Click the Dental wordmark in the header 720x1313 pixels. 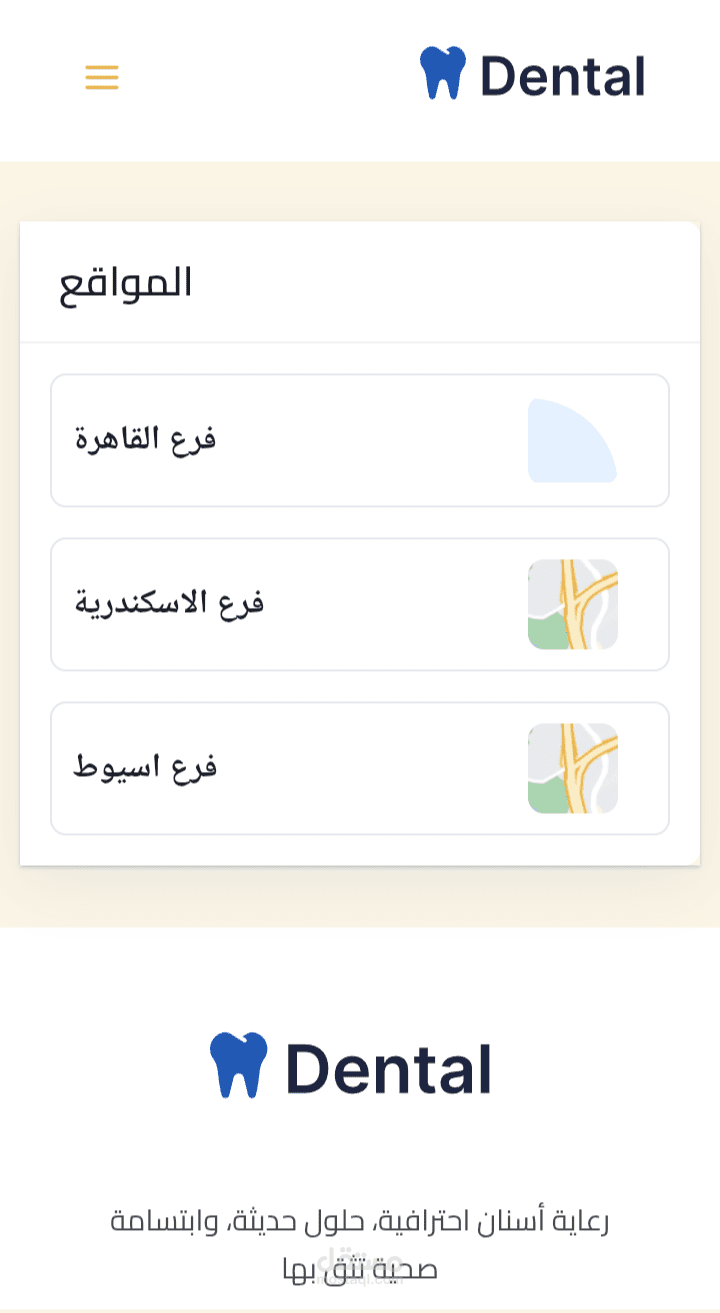point(562,75)
